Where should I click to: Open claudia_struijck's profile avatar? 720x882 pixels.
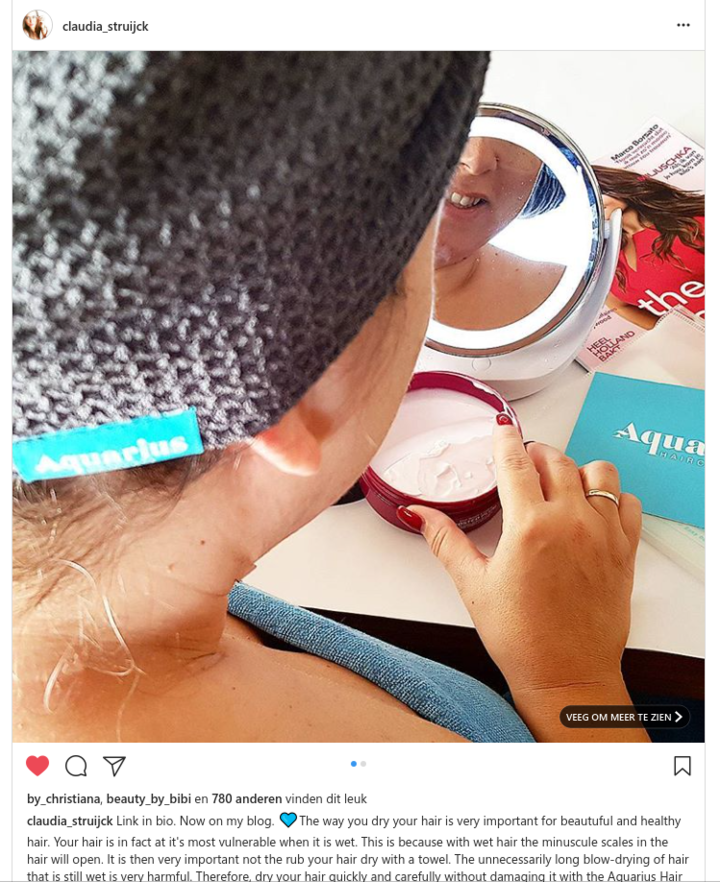37,26
